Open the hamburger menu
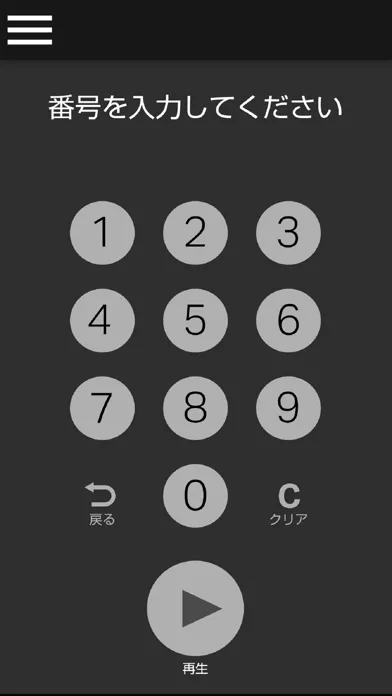 [30, 30]
